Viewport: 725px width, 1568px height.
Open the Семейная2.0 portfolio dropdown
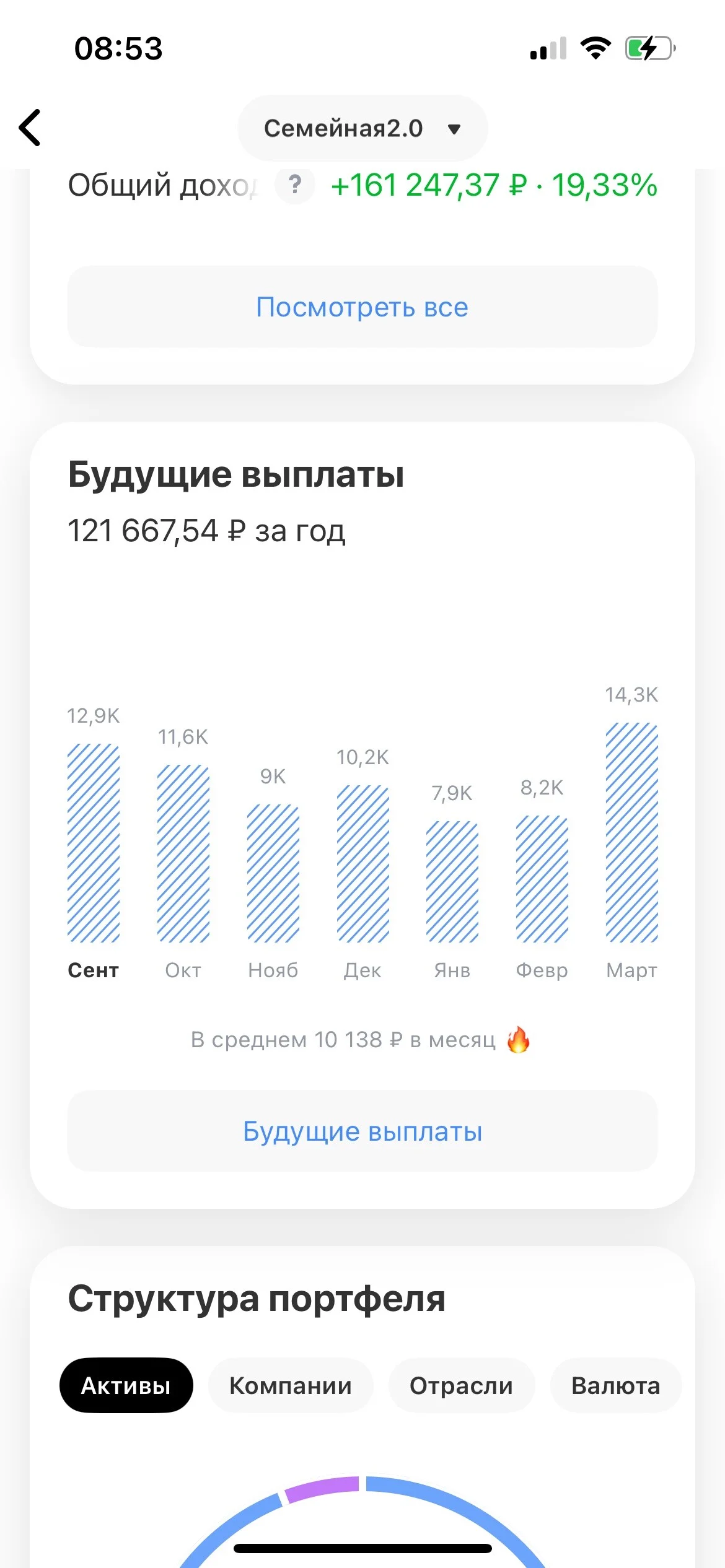(x=362, y=128)
